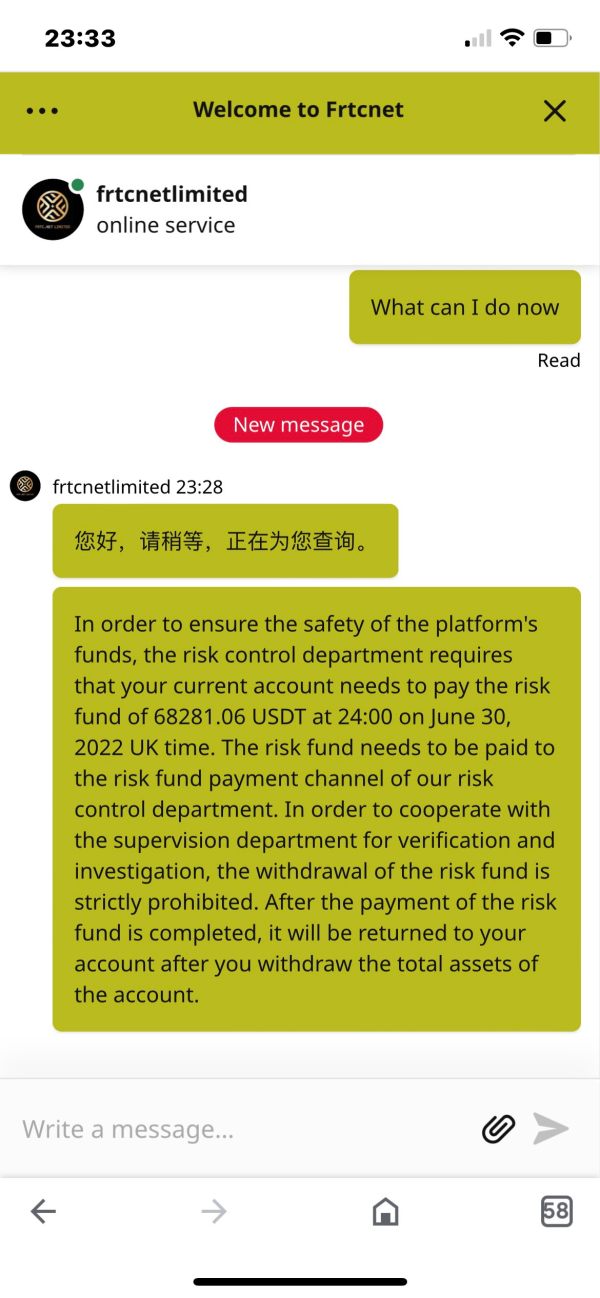
Task: Open the browser home page
Action: pyautogui.click(x=385, y=1212)
